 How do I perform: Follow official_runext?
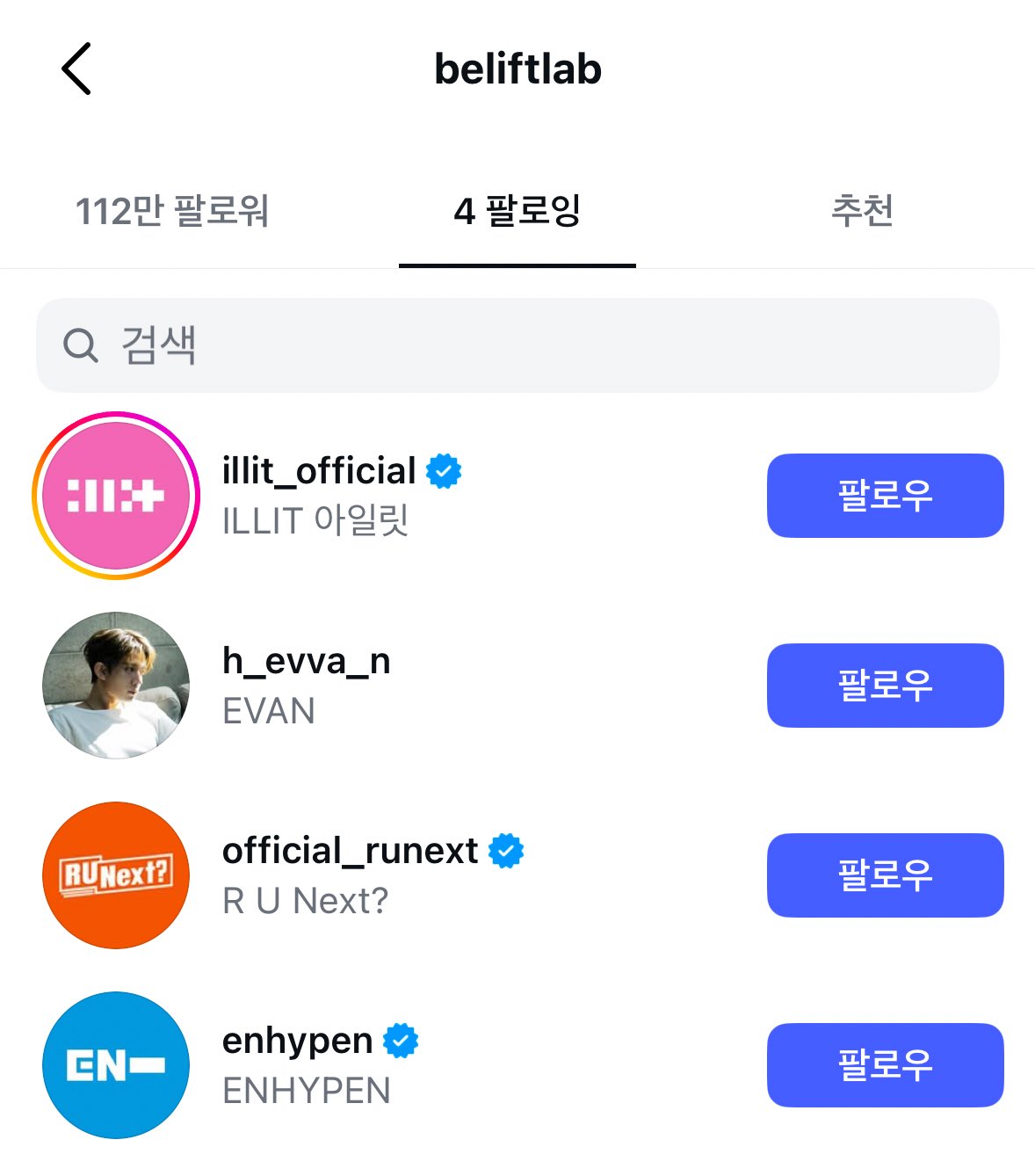(x=885, y=875)
